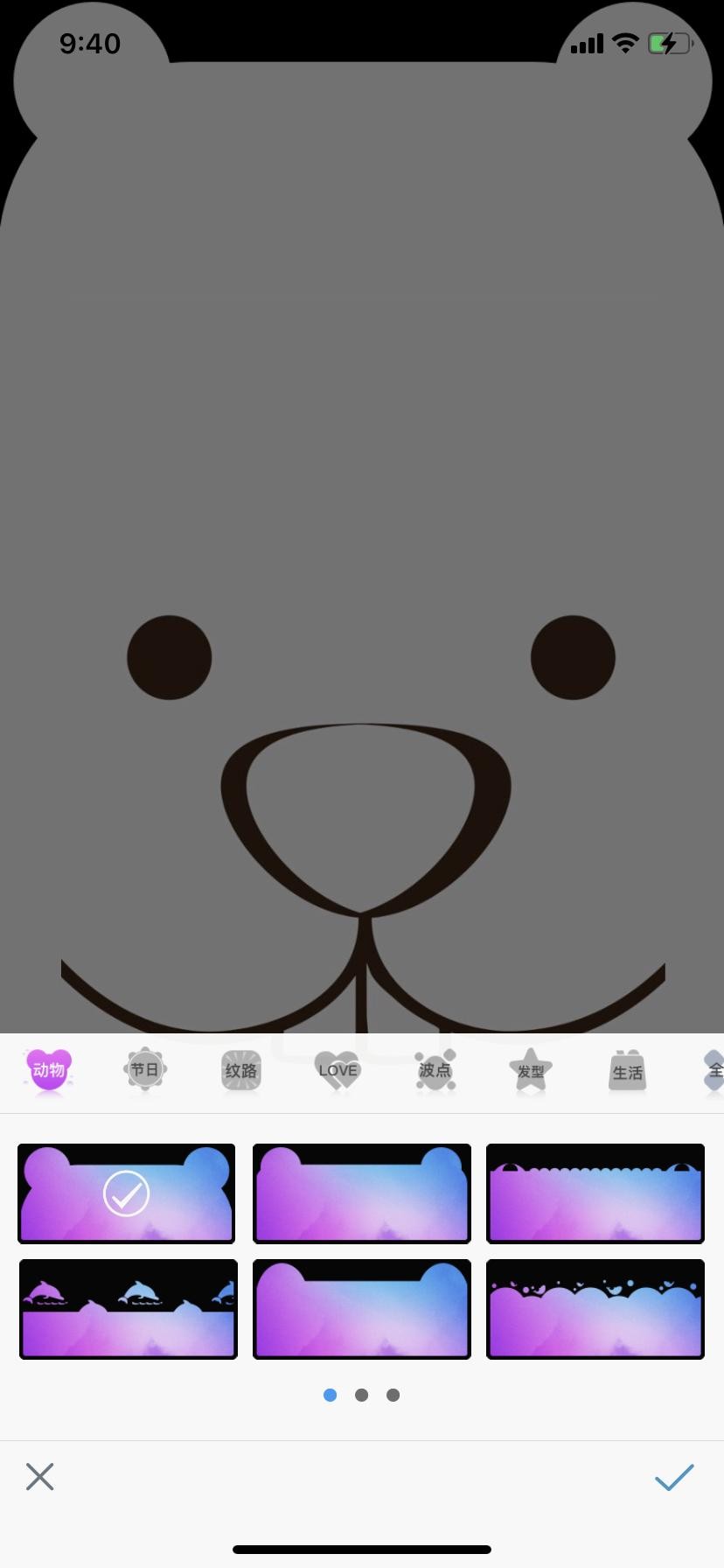Switch to the 波点 category tab

coord(435,1070)
